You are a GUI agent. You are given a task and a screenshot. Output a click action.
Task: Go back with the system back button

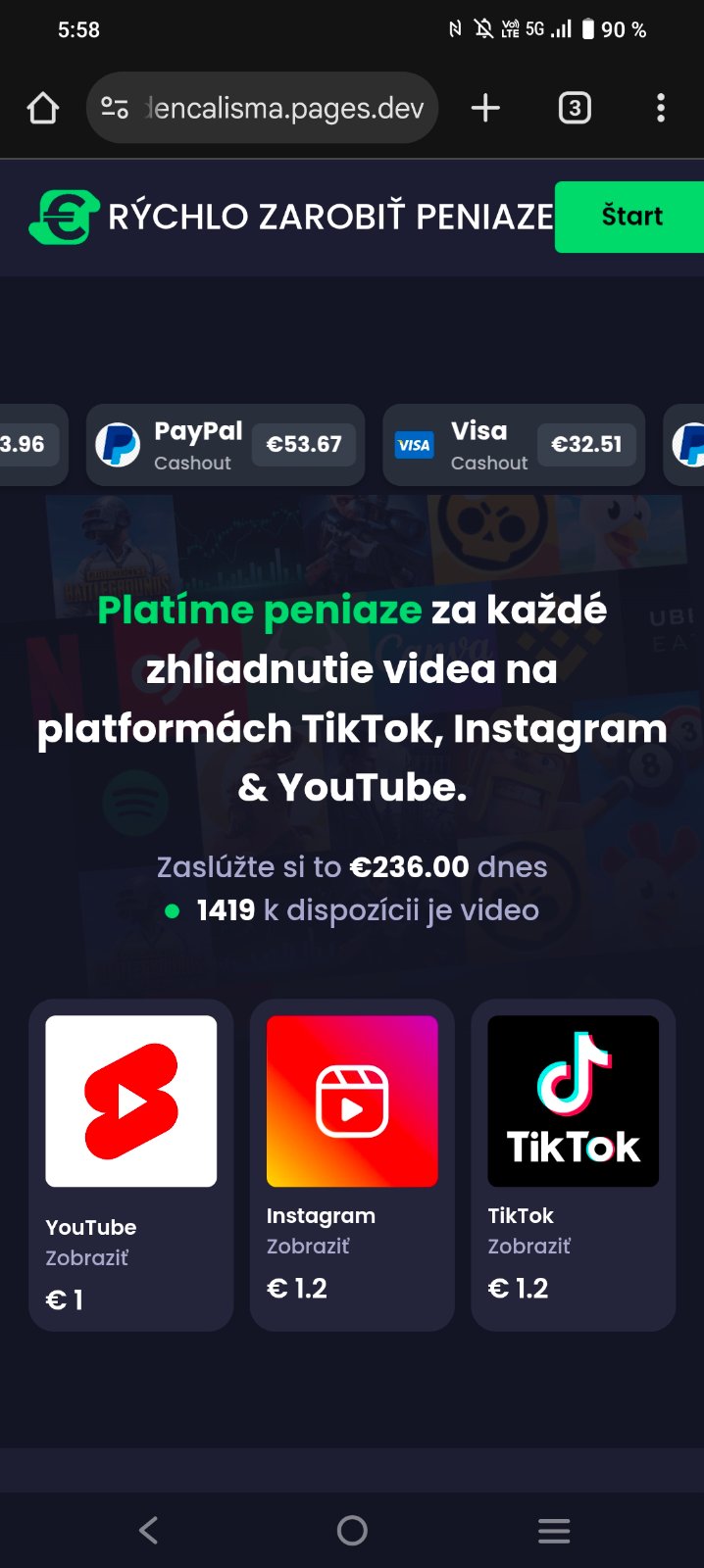pos(149,1530)
